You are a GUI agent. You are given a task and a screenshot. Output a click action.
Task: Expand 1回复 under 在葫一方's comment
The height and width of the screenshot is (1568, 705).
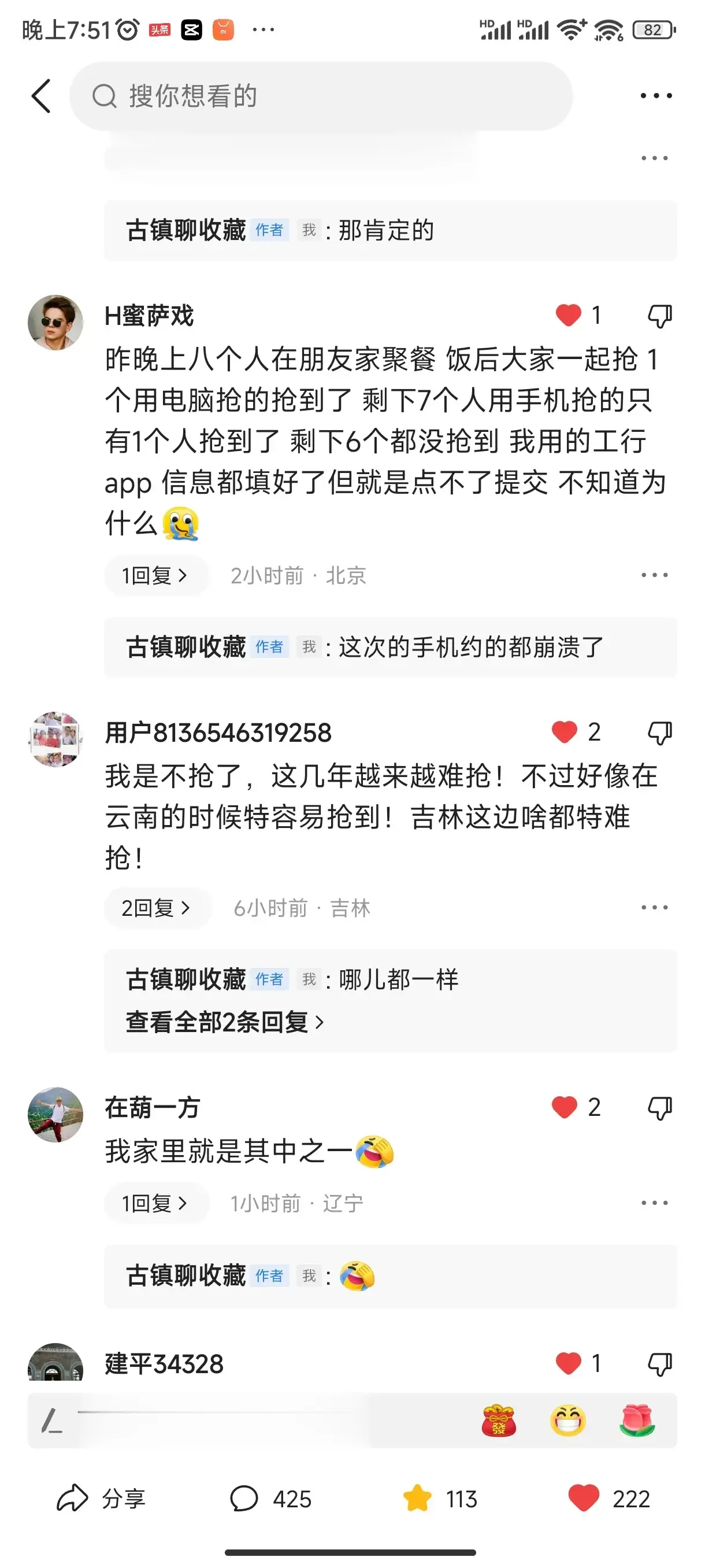155,1203
